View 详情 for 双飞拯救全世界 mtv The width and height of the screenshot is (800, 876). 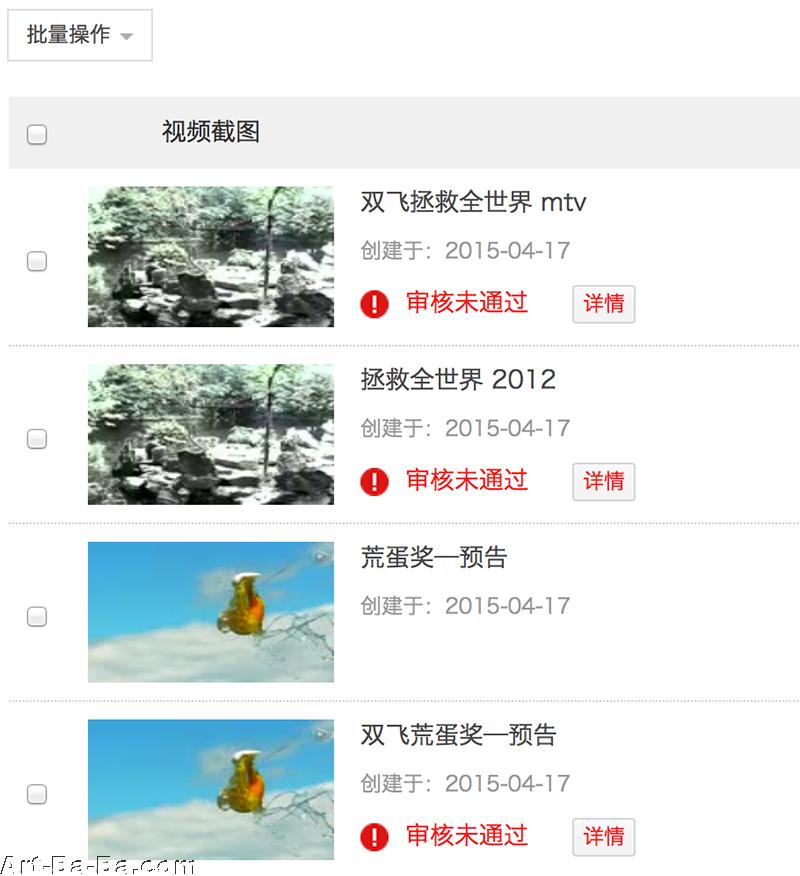coord(603,304)
